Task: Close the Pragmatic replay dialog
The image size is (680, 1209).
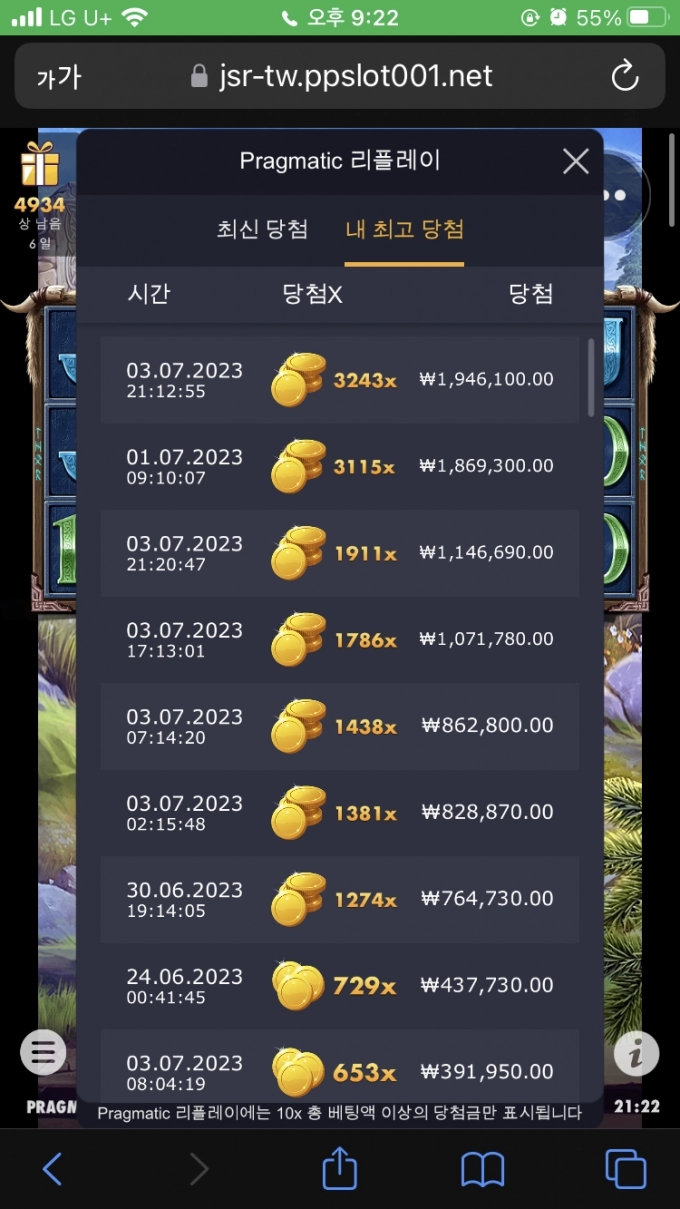Action: pyautogui.click(x=575, y=162)
